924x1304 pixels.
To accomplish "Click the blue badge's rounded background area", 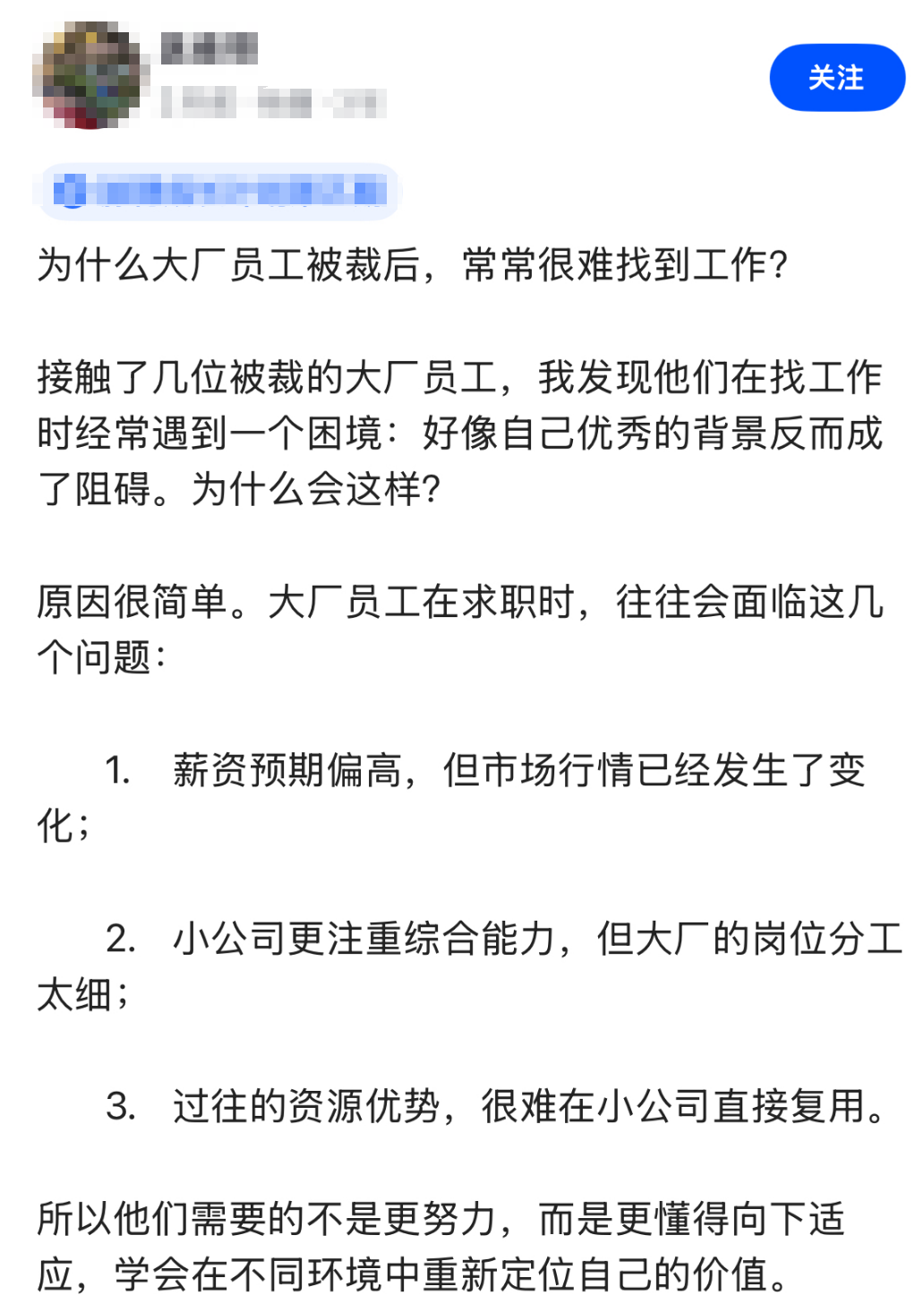I will [x=224, y=189].
